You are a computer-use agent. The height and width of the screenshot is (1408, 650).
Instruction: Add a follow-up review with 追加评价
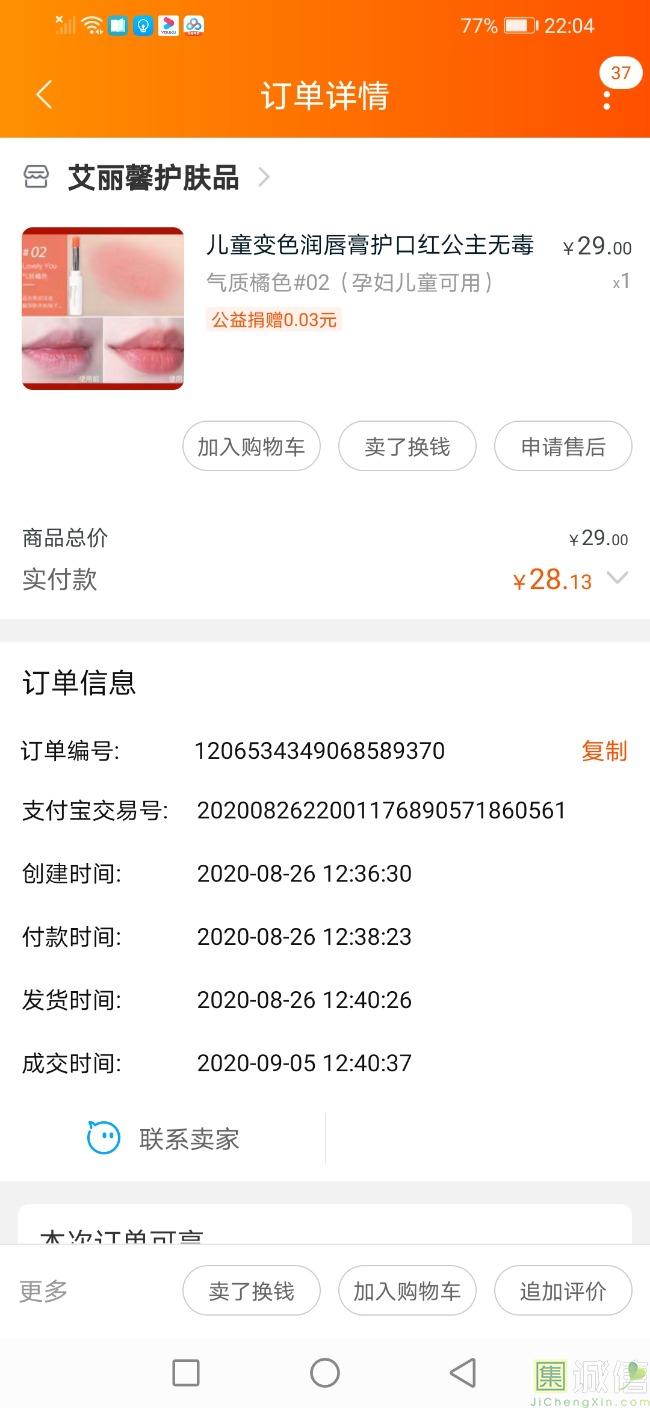(563, 1291)
